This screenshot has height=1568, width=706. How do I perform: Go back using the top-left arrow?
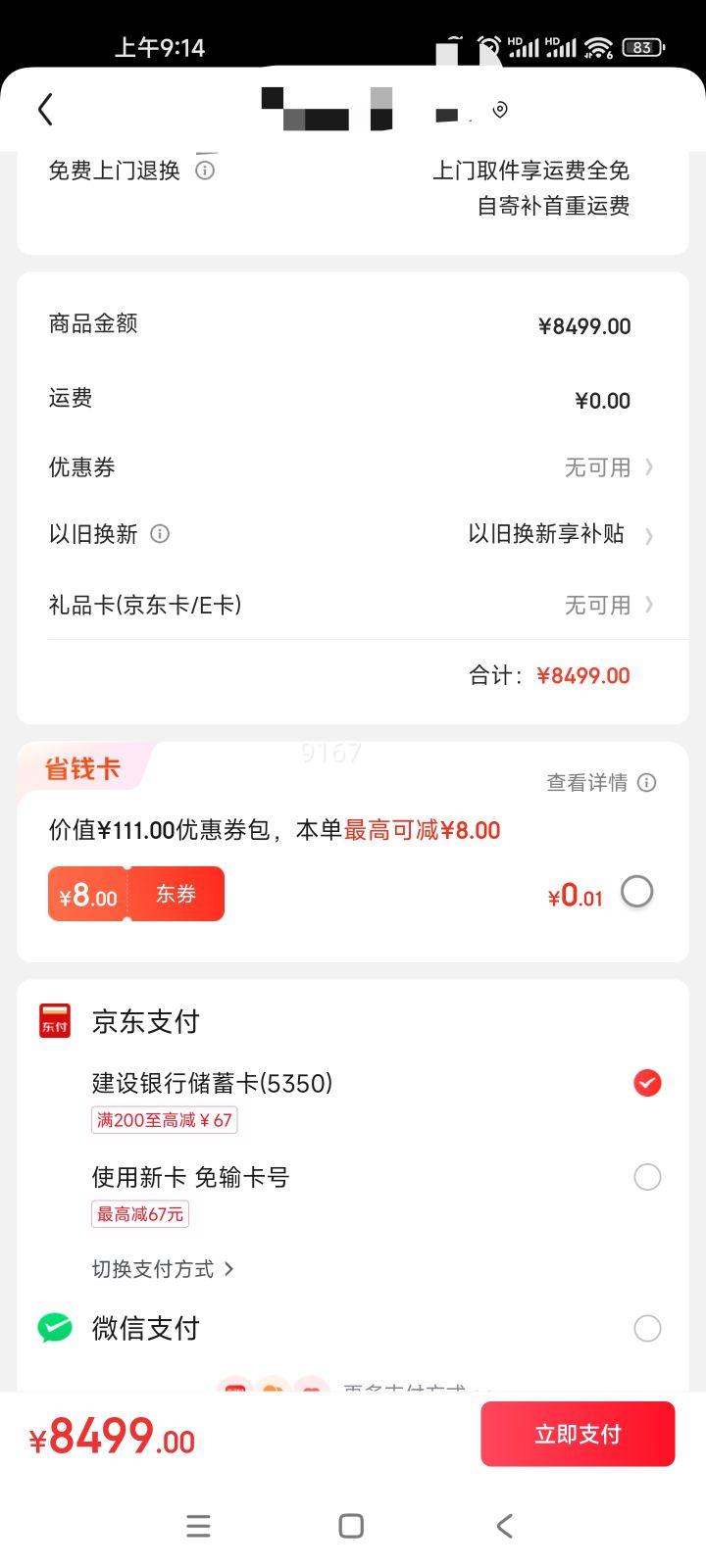[x=45, y=110]
